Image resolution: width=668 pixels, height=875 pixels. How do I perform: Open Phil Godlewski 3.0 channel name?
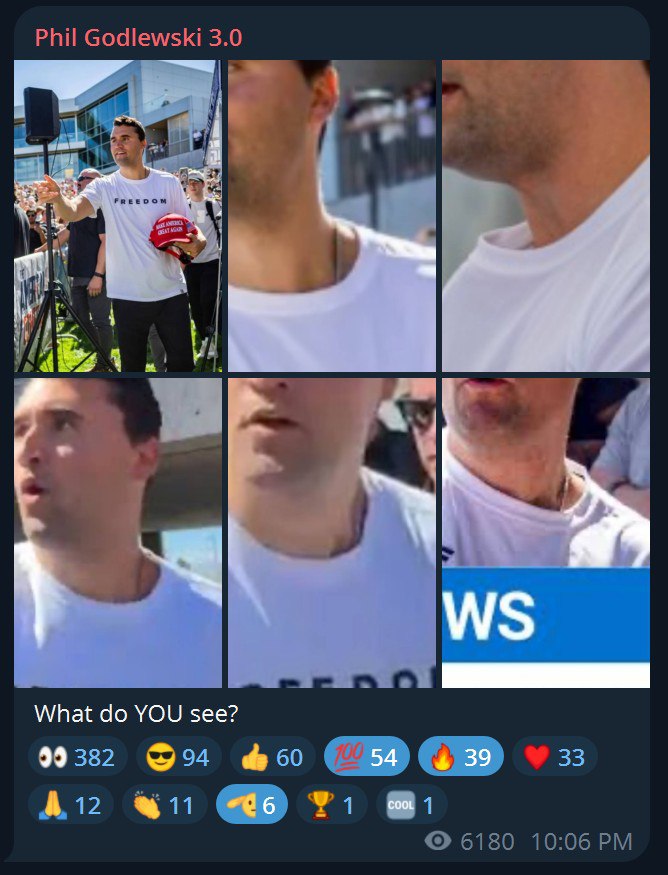click(x=138, y=38)
